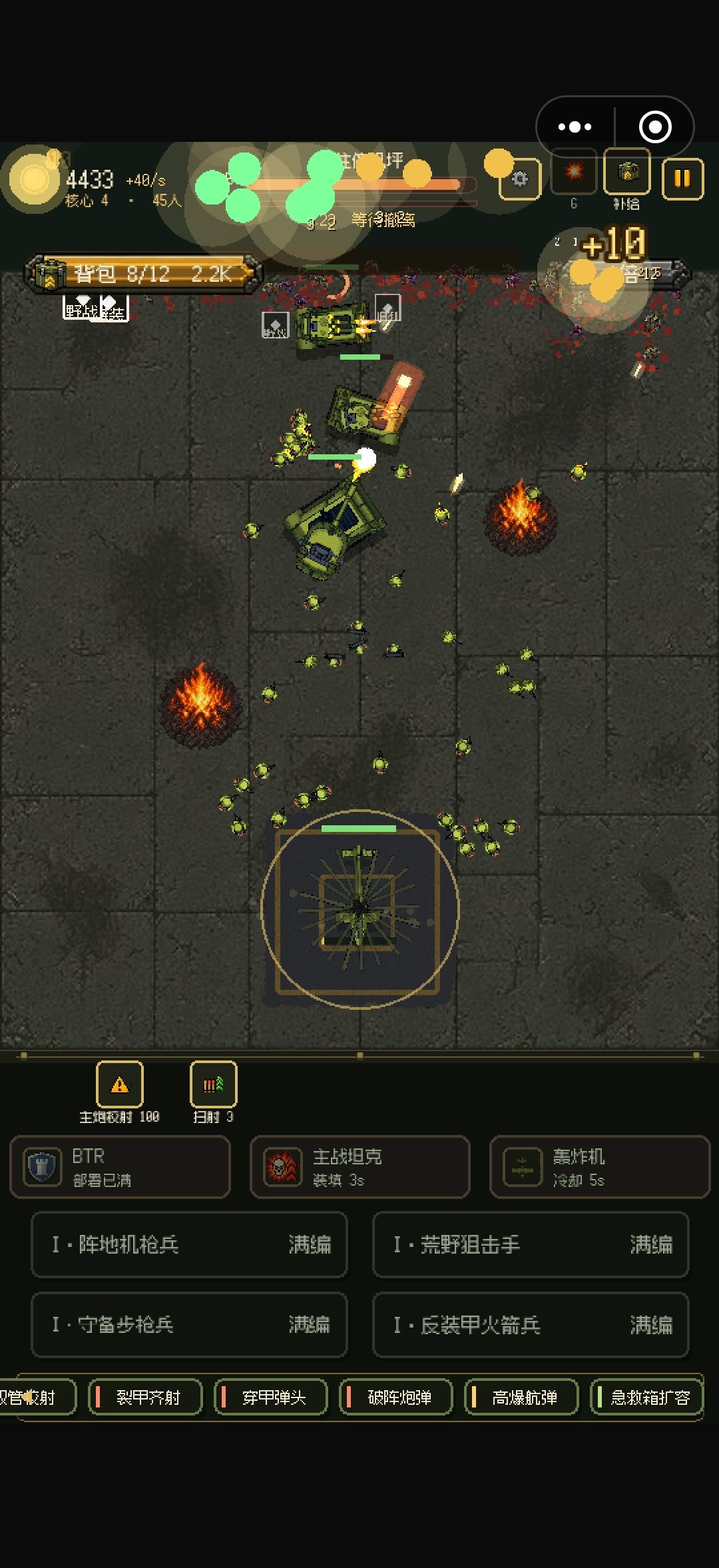The image size is (719, 1568).
Task: Tap the 守备步枪兵 squad button
Action: tap(189, 1324)
